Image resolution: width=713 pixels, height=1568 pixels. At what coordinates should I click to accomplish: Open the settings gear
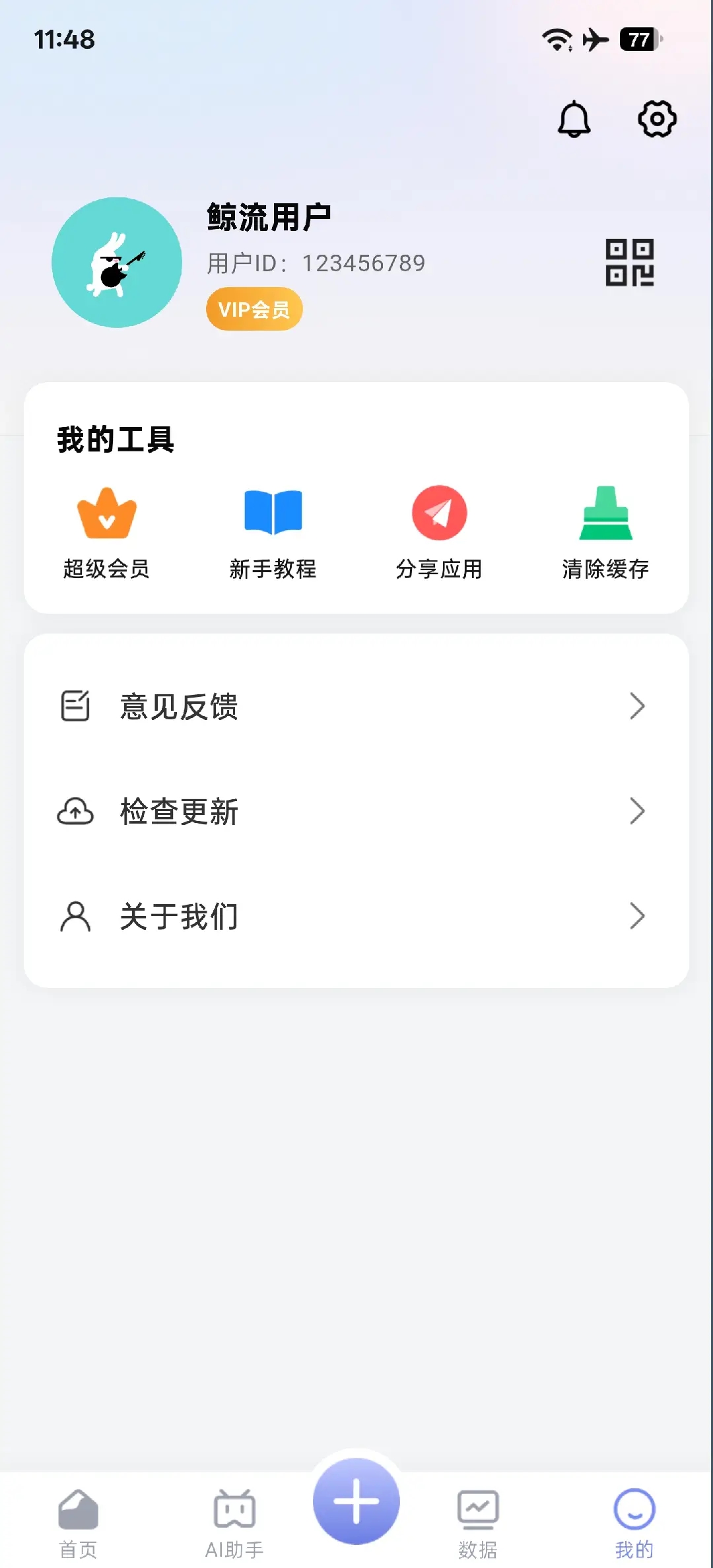click(657, 119)
